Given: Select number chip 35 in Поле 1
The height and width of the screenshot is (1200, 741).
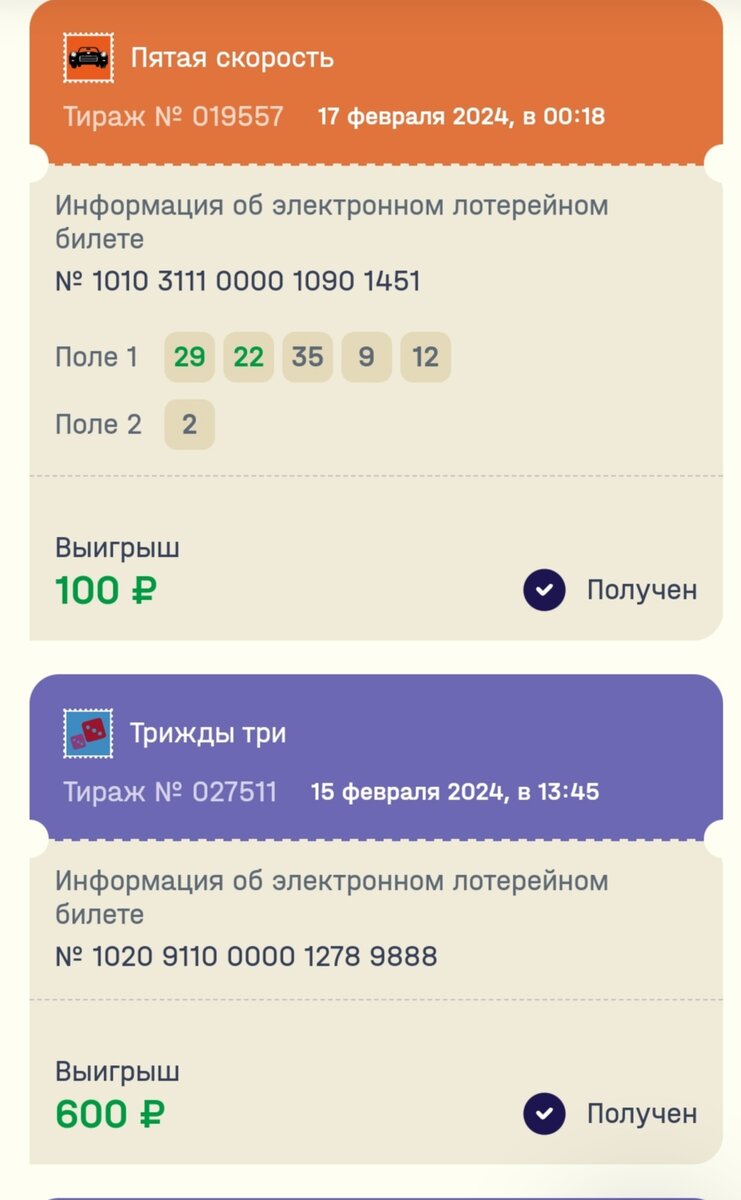Looking at the screenshot, I should 308,356.
